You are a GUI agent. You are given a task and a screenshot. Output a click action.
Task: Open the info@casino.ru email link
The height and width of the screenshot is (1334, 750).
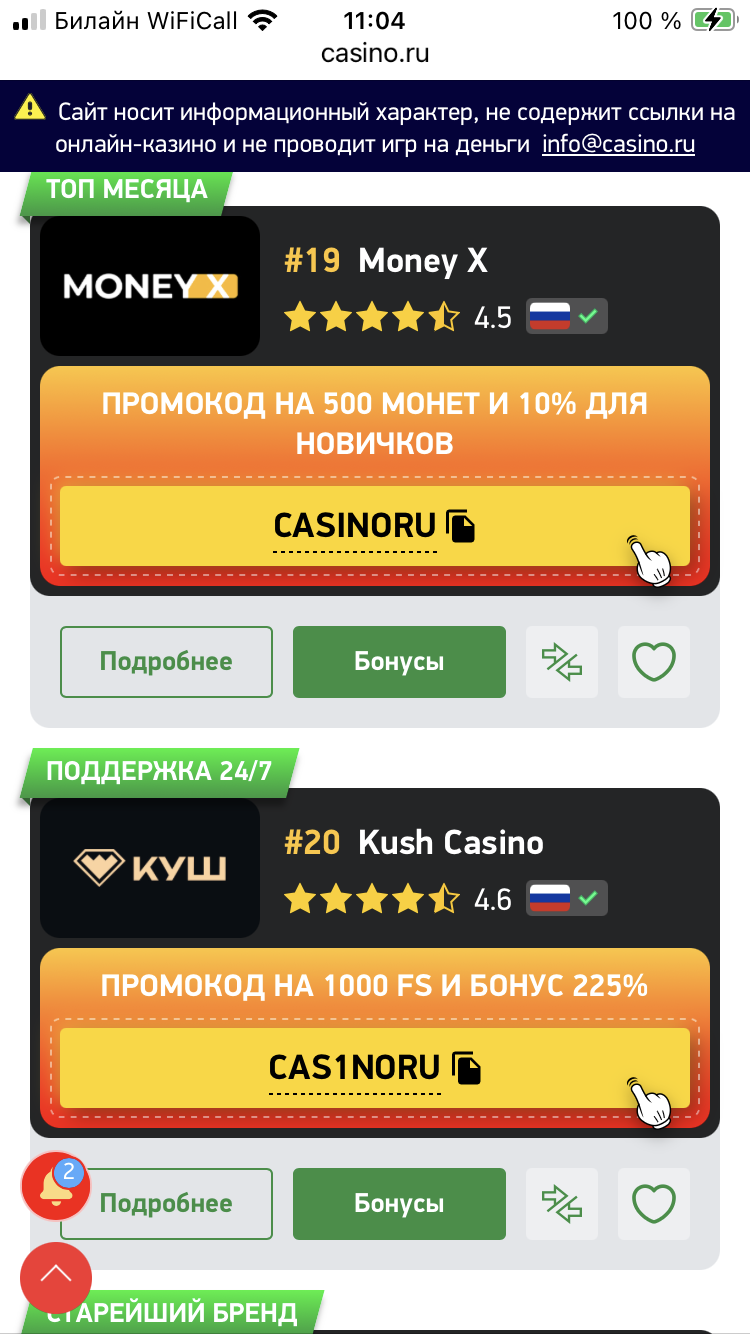point(618,144)
